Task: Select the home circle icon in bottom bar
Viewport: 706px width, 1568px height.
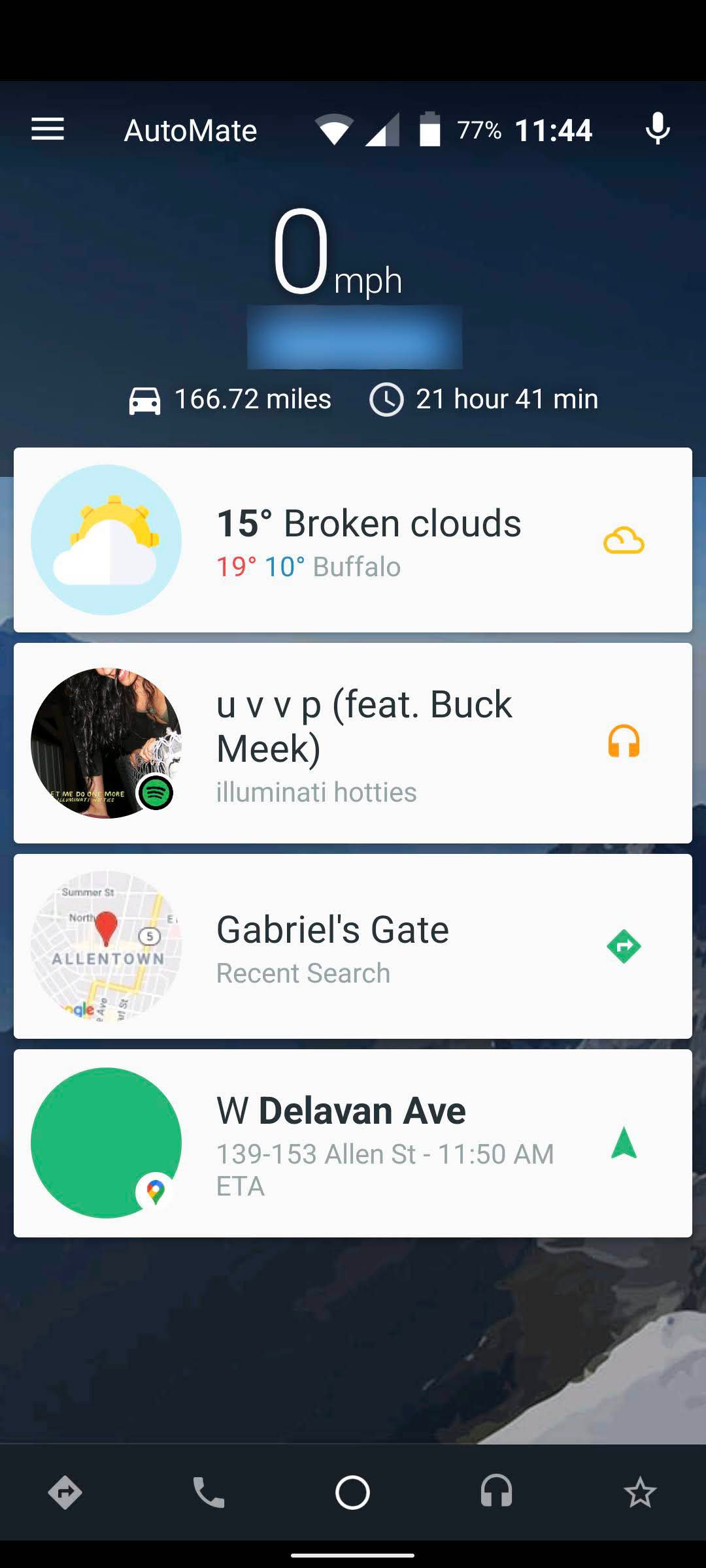Action: (353, 1492)
